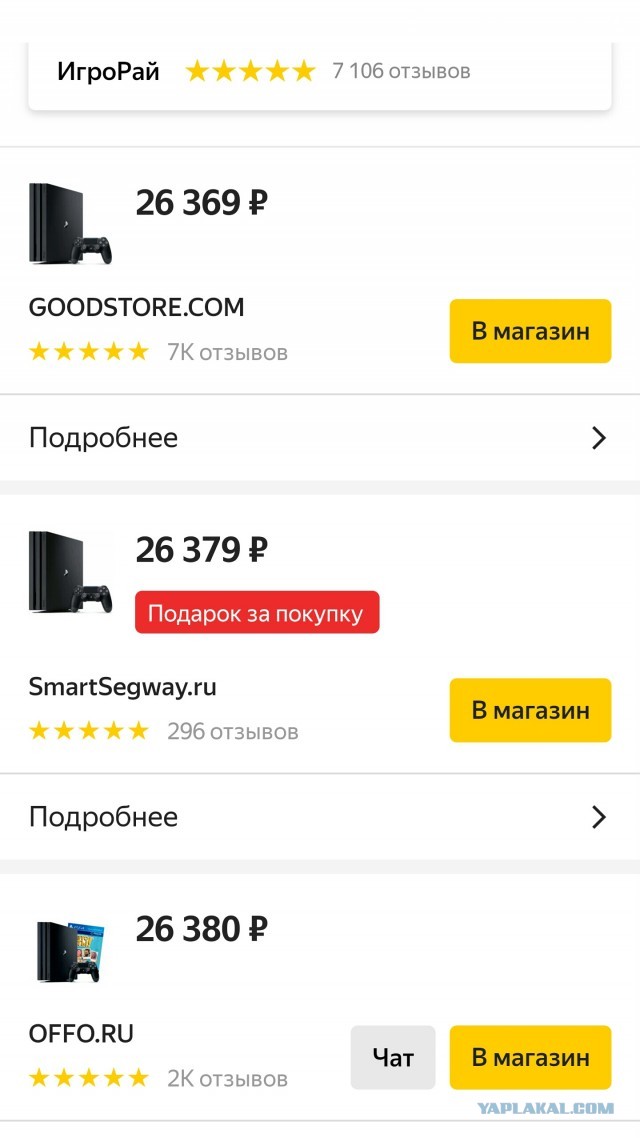The image size is (640, 1138).
Task: Open Подробнее under the SmartSegway.ru offer
Action: click(320, 816)
